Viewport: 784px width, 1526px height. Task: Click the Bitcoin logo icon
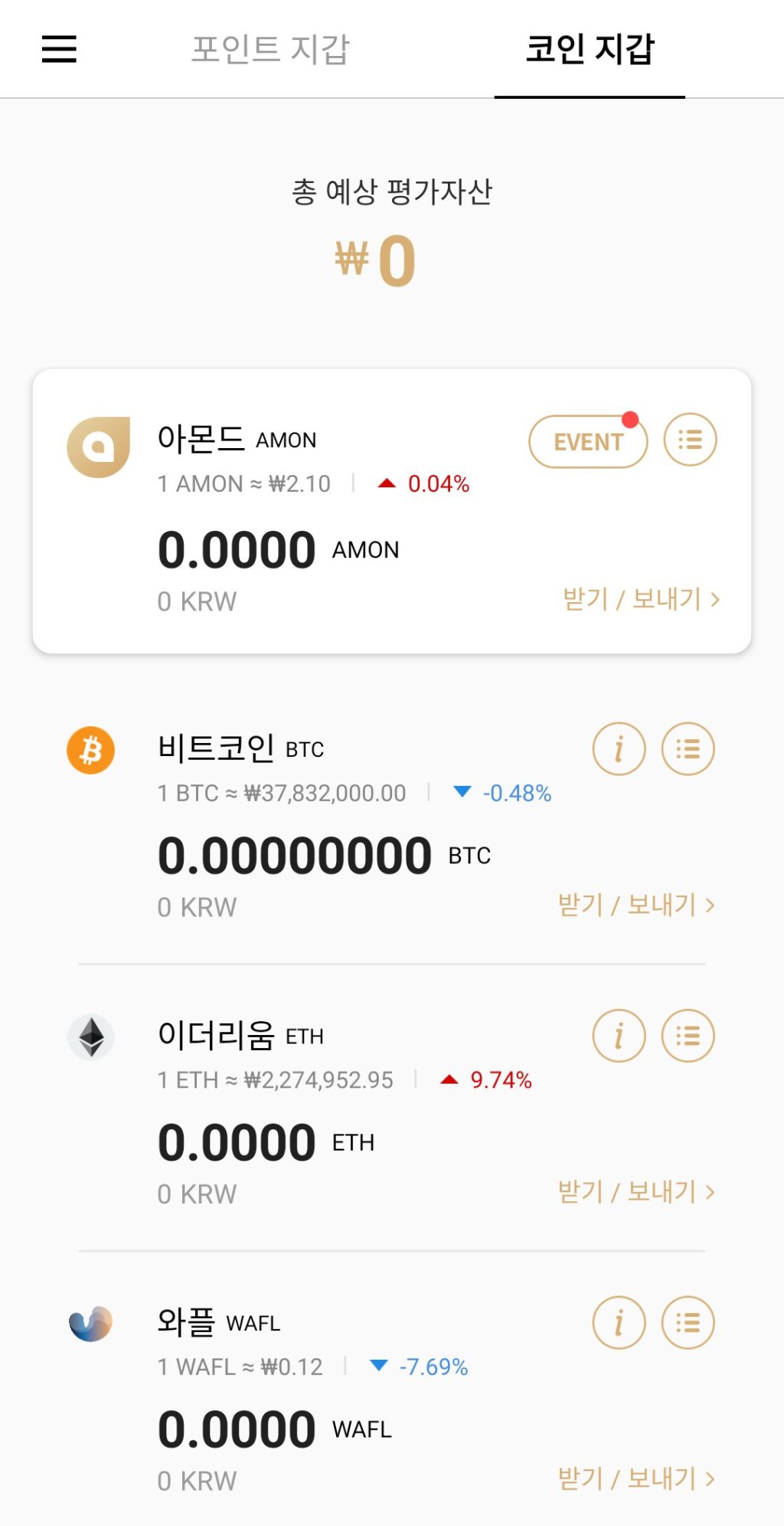pos(90,751)
